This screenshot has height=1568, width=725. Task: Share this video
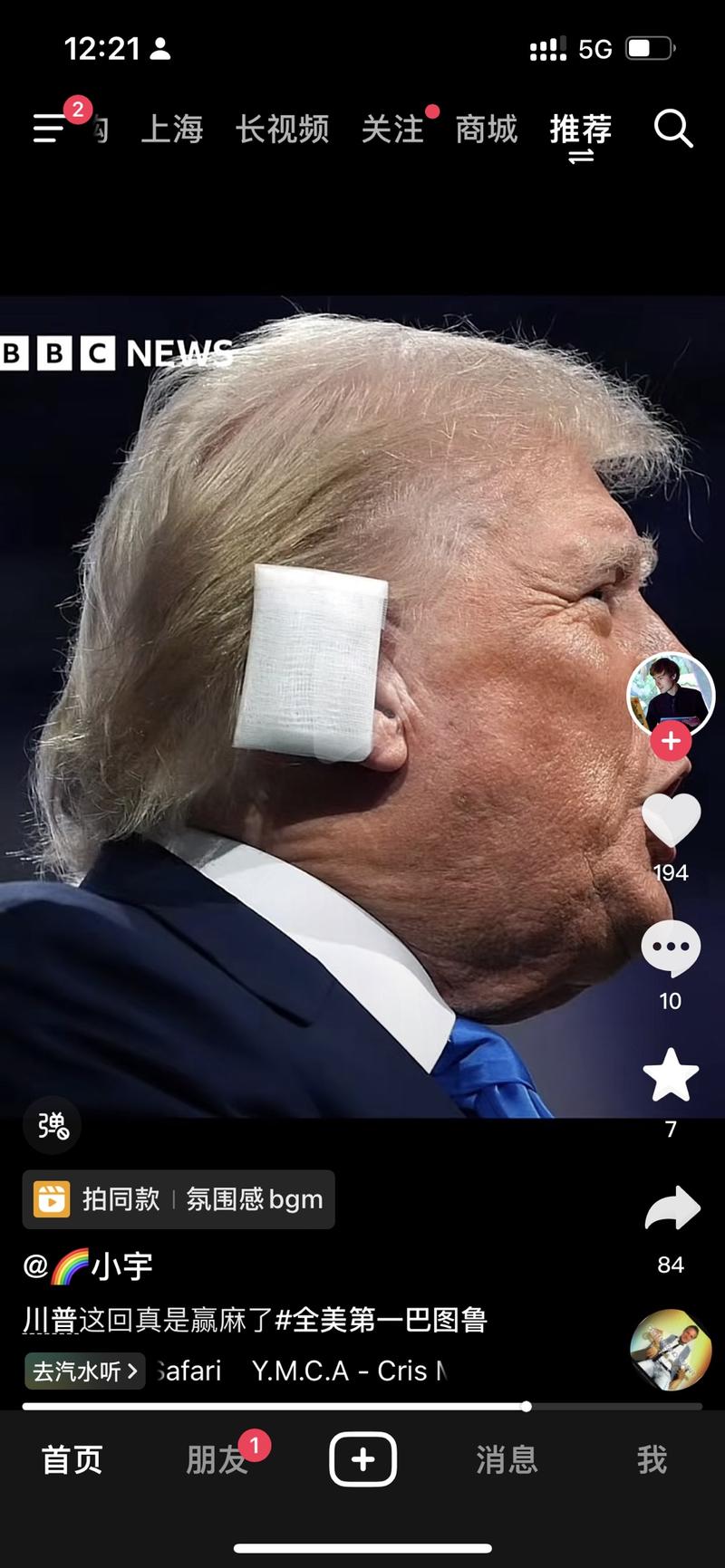tap(671, 1209)
